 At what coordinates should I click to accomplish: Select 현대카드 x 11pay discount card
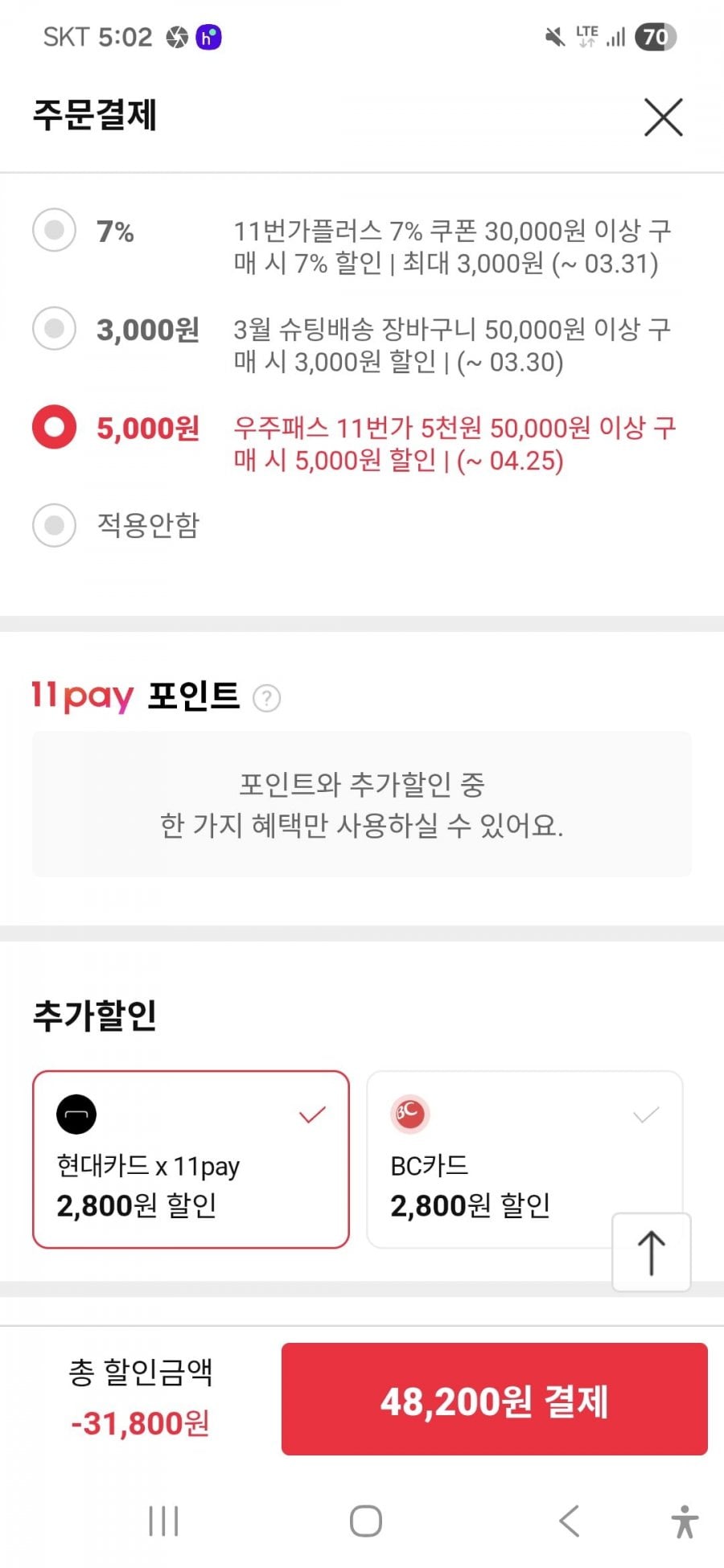pyautogui.click(x=191, y=1159)
